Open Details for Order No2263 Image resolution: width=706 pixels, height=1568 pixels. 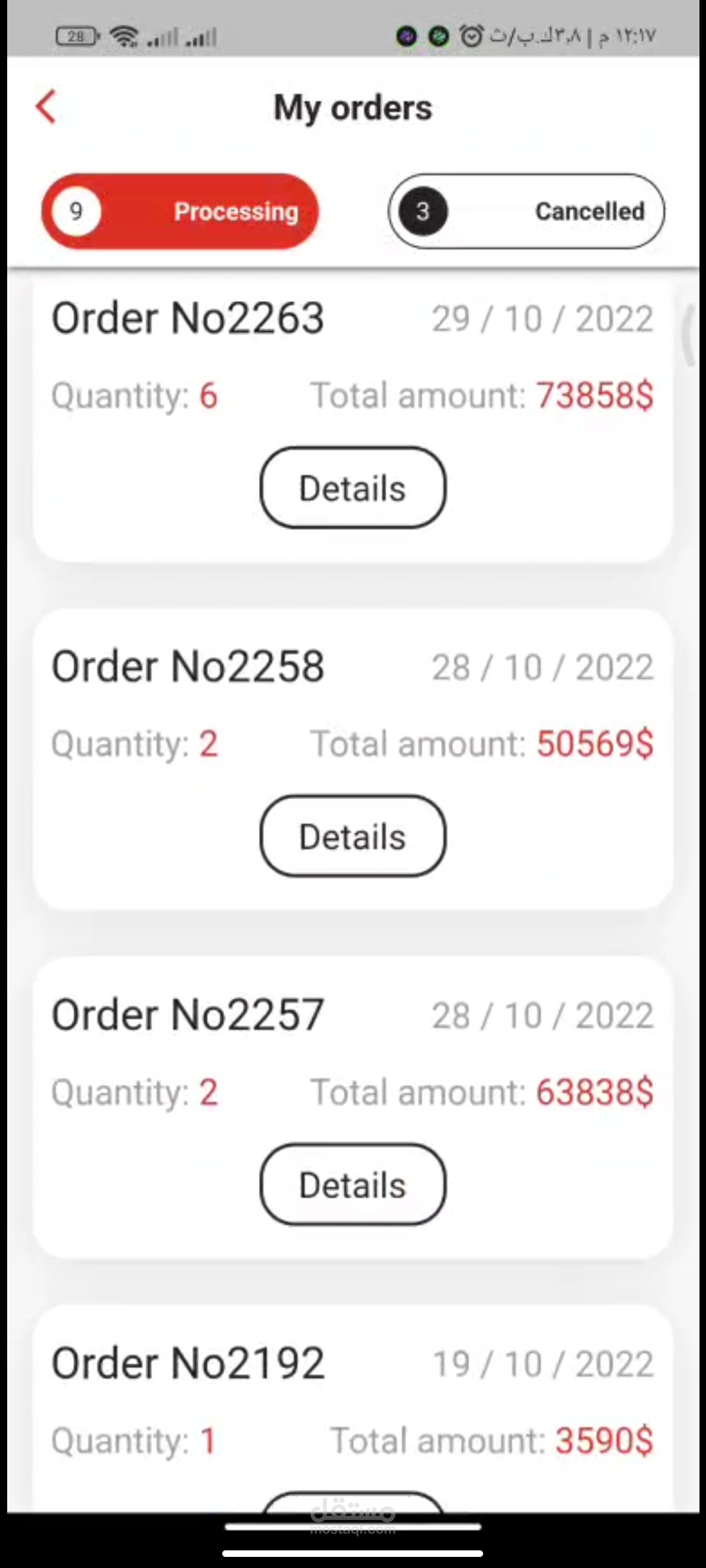pos(353,488)
